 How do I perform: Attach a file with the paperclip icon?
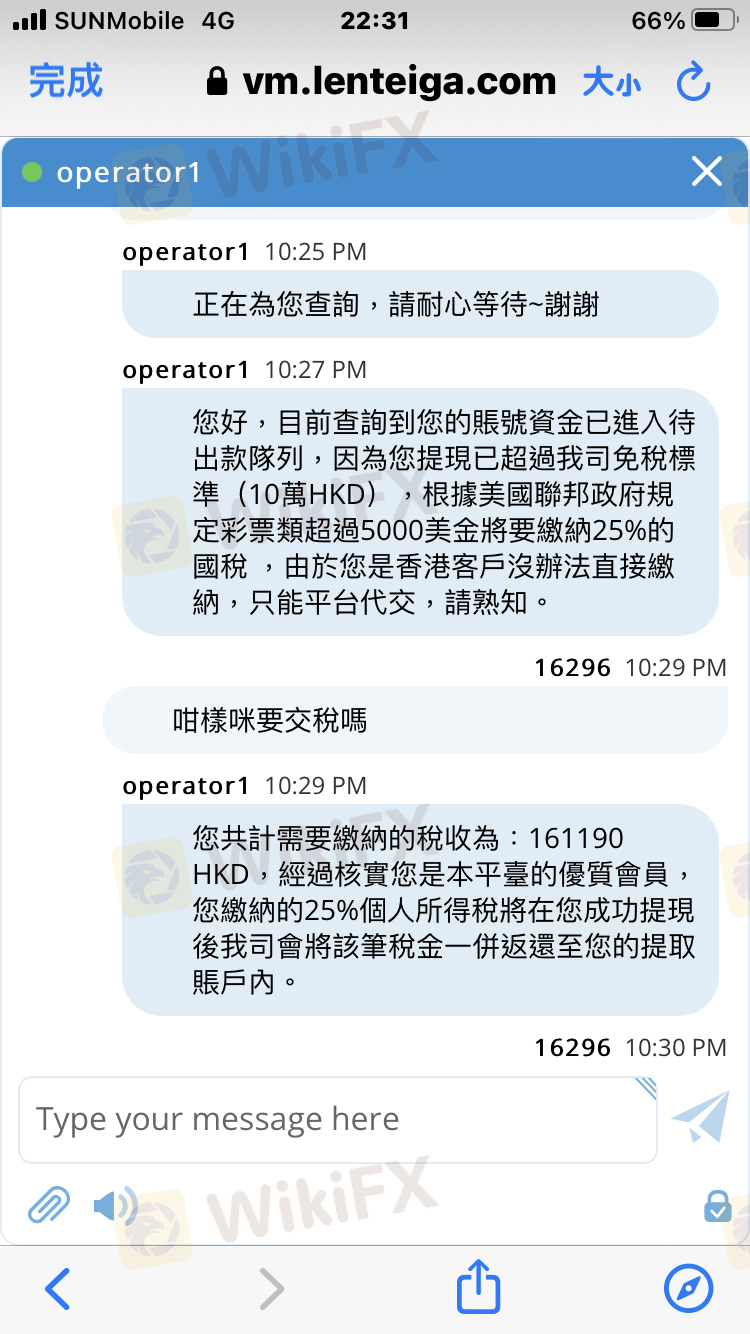pyautogui.click(x=48, y=1205)
